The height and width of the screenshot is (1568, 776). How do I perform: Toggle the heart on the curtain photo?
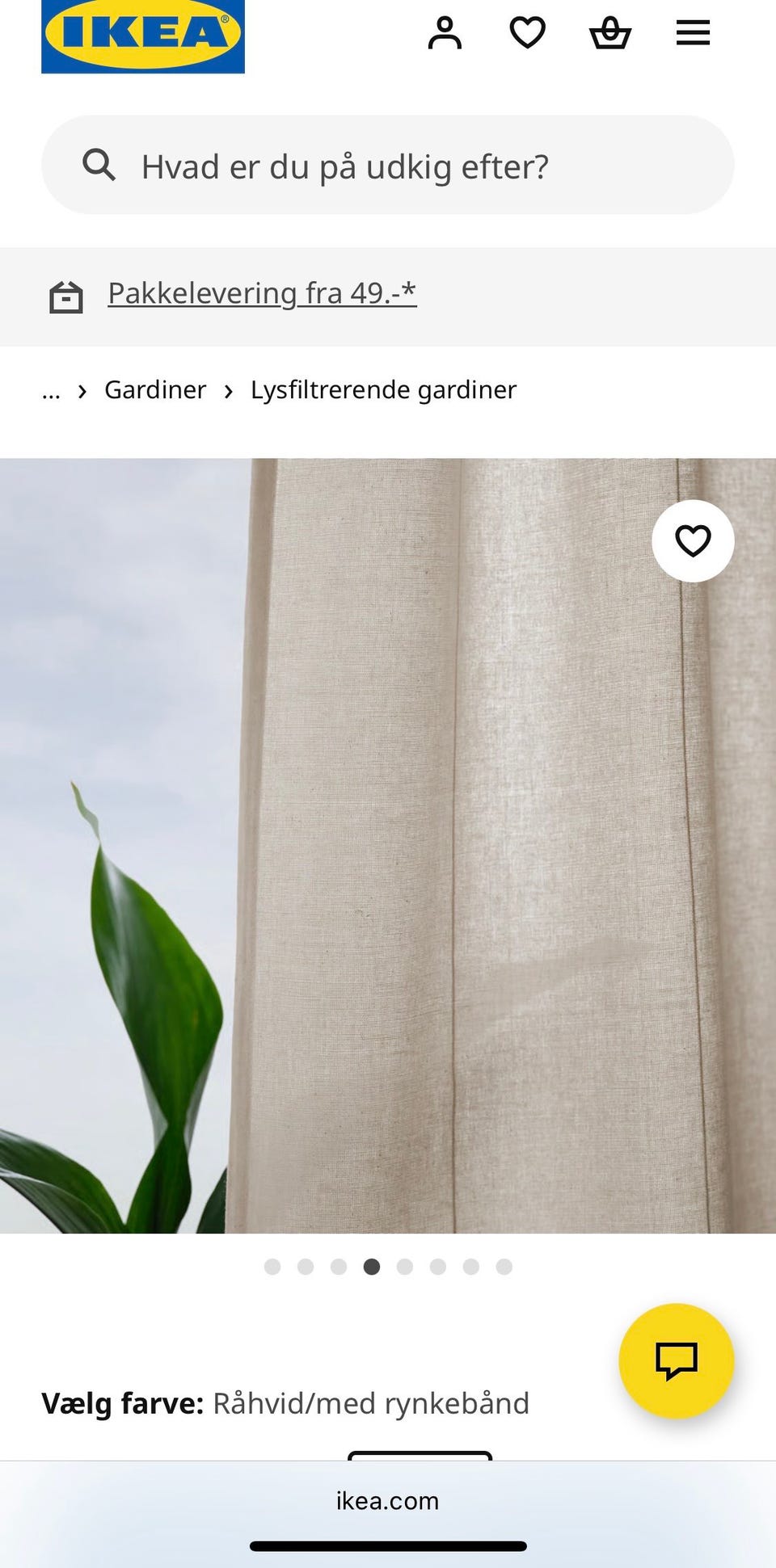click(x=694, y=541)
